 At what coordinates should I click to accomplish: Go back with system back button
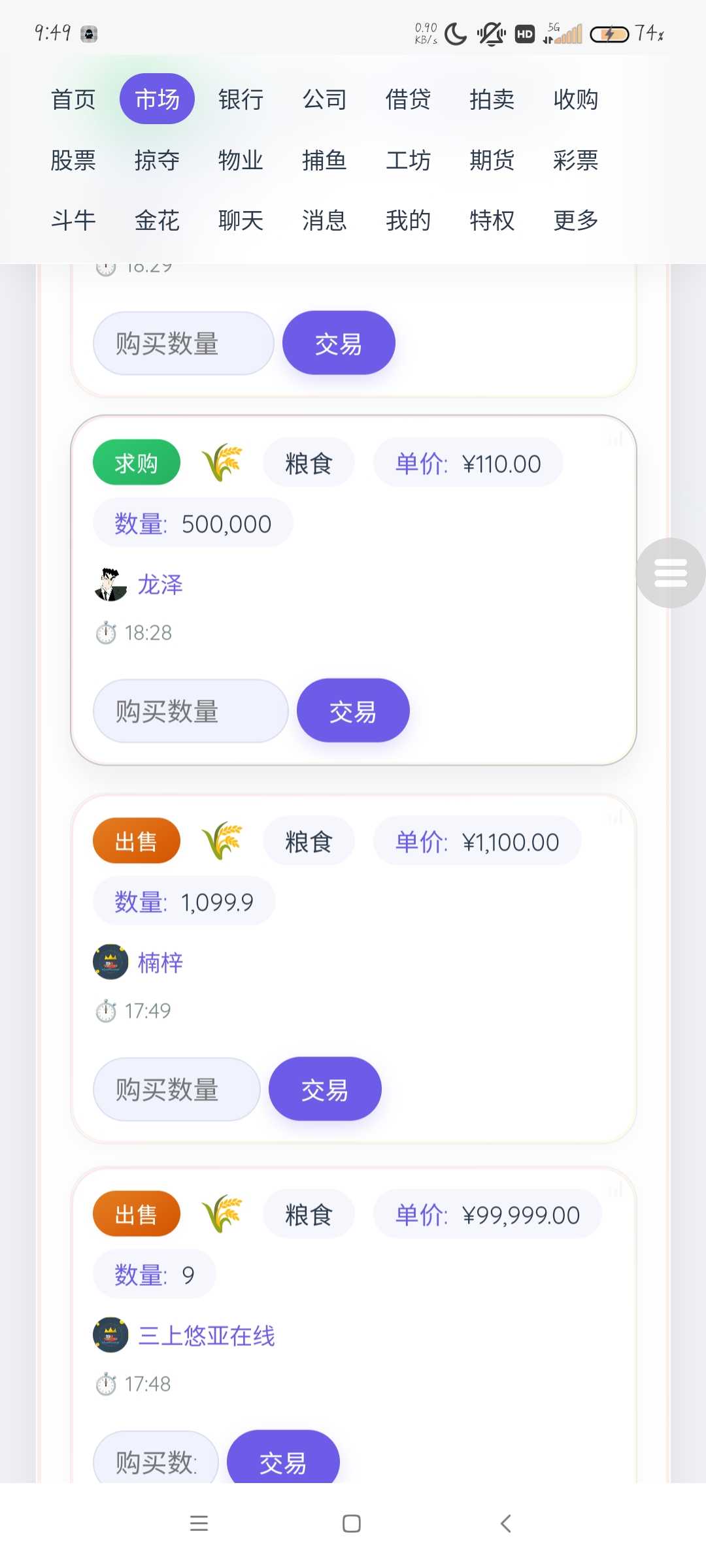coord(505,1524)
